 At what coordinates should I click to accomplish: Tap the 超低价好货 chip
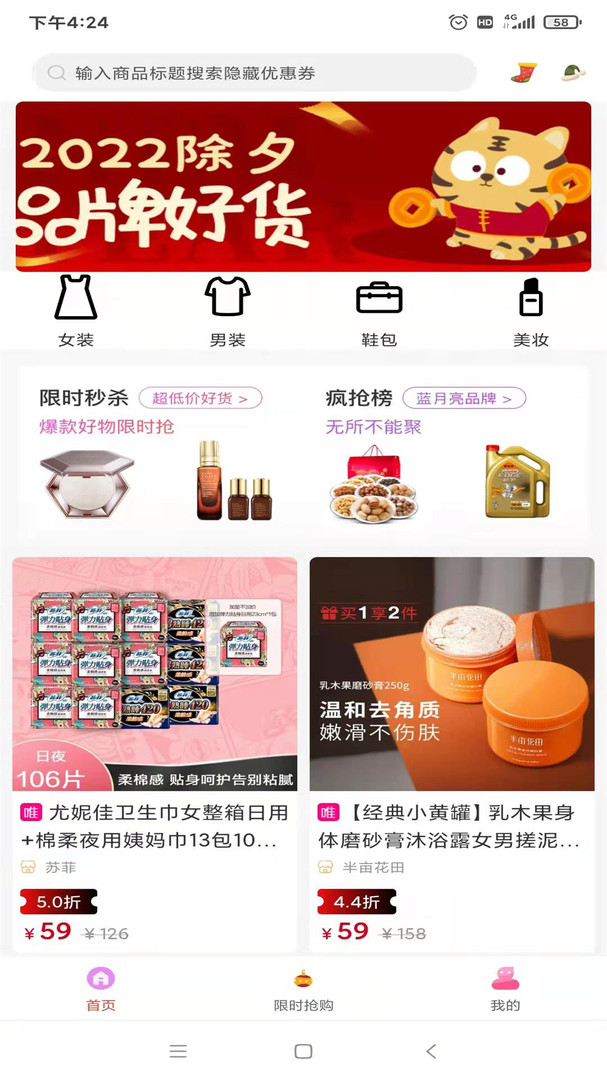[200, 398]
